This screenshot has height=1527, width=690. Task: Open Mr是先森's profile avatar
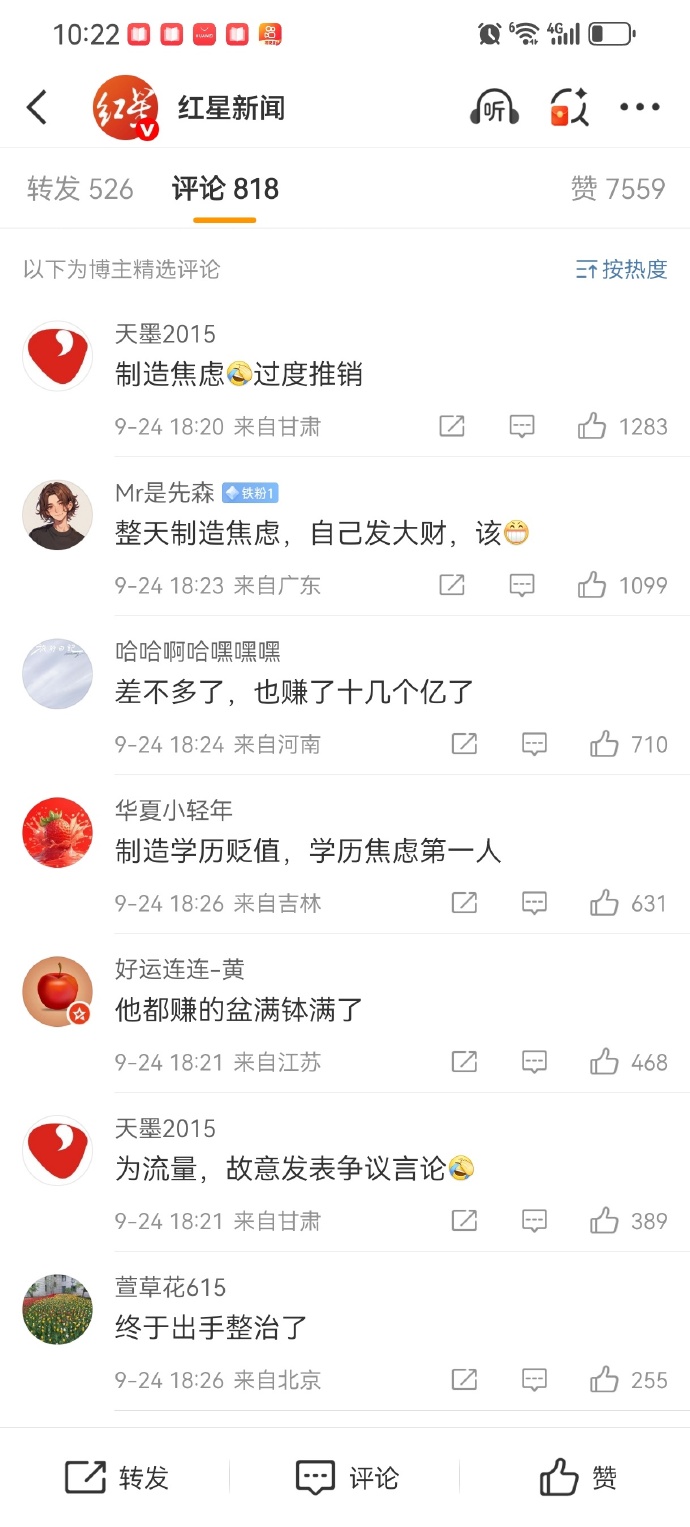[x=58, y=514]
